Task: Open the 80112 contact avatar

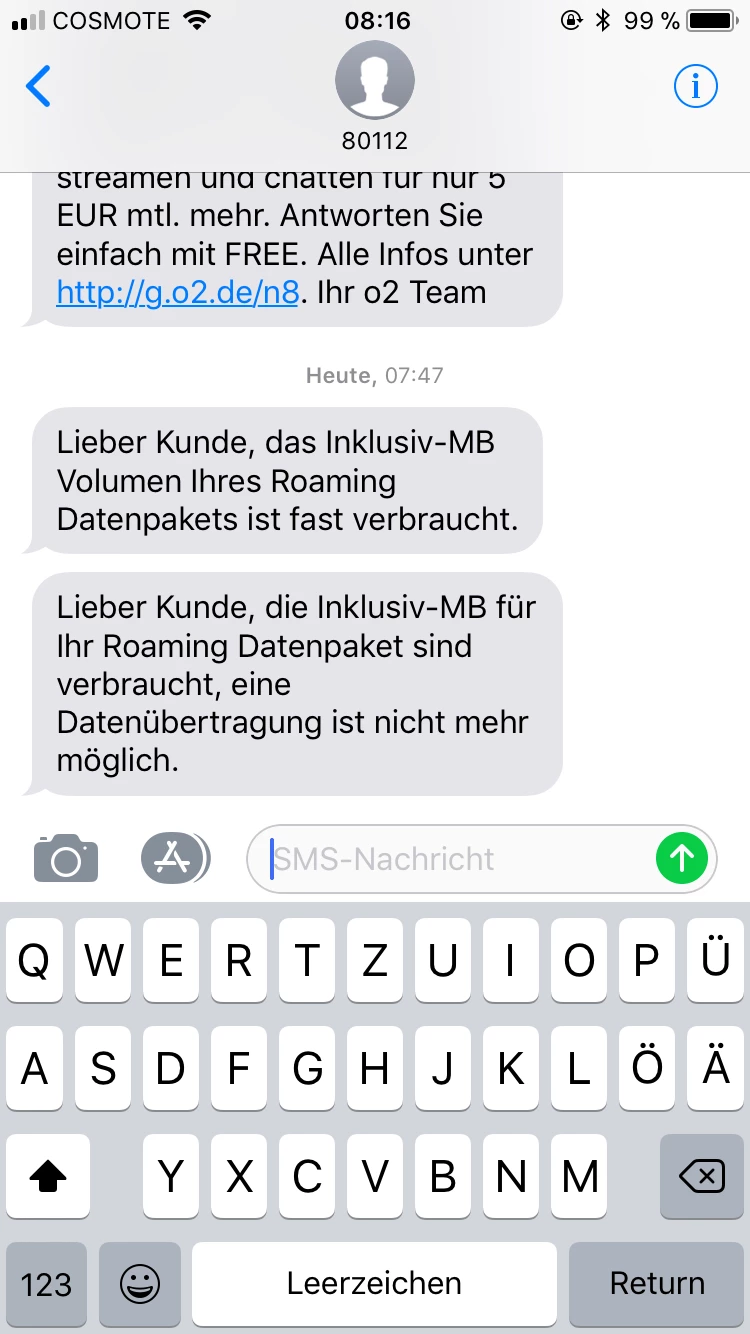Action: click(375, 80)
